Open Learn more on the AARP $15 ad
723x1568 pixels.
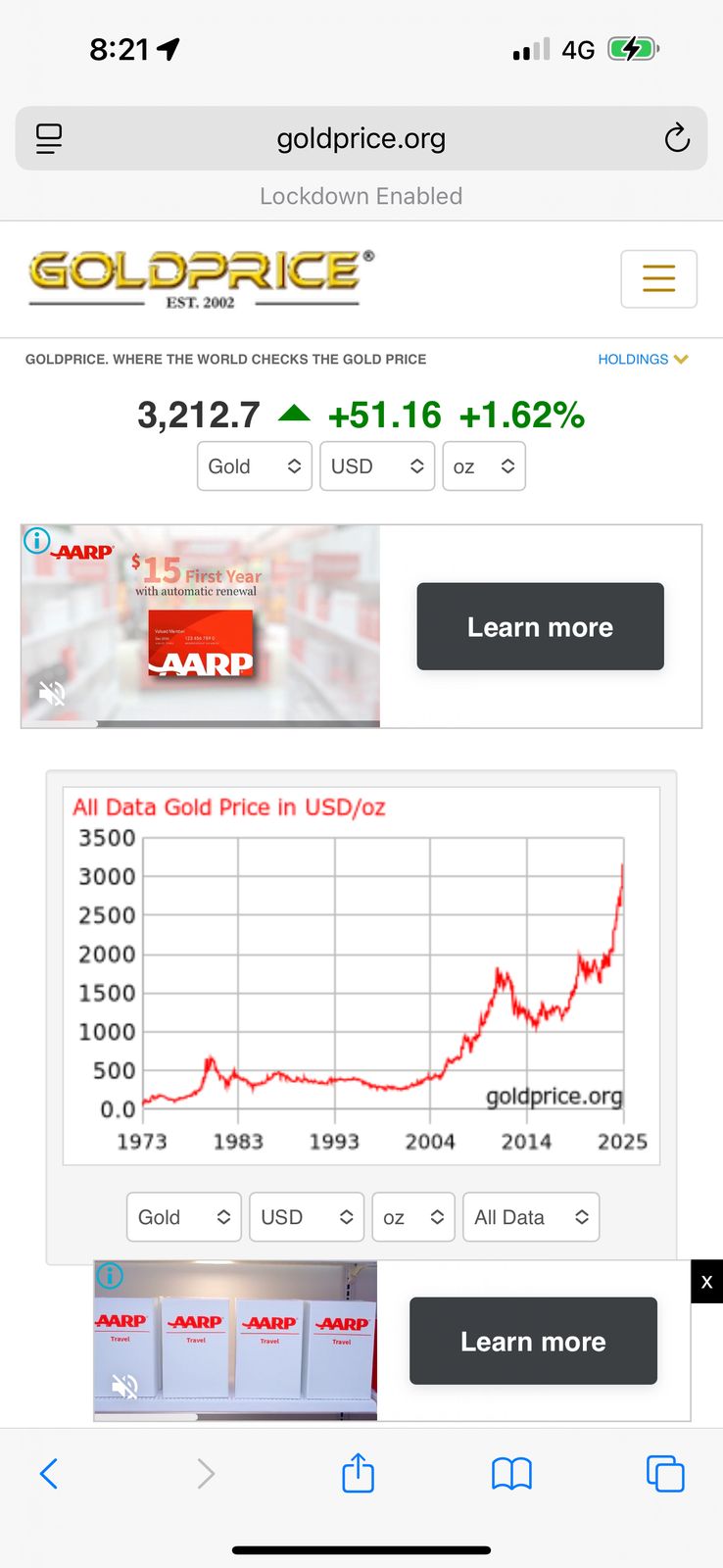(540, 627)
